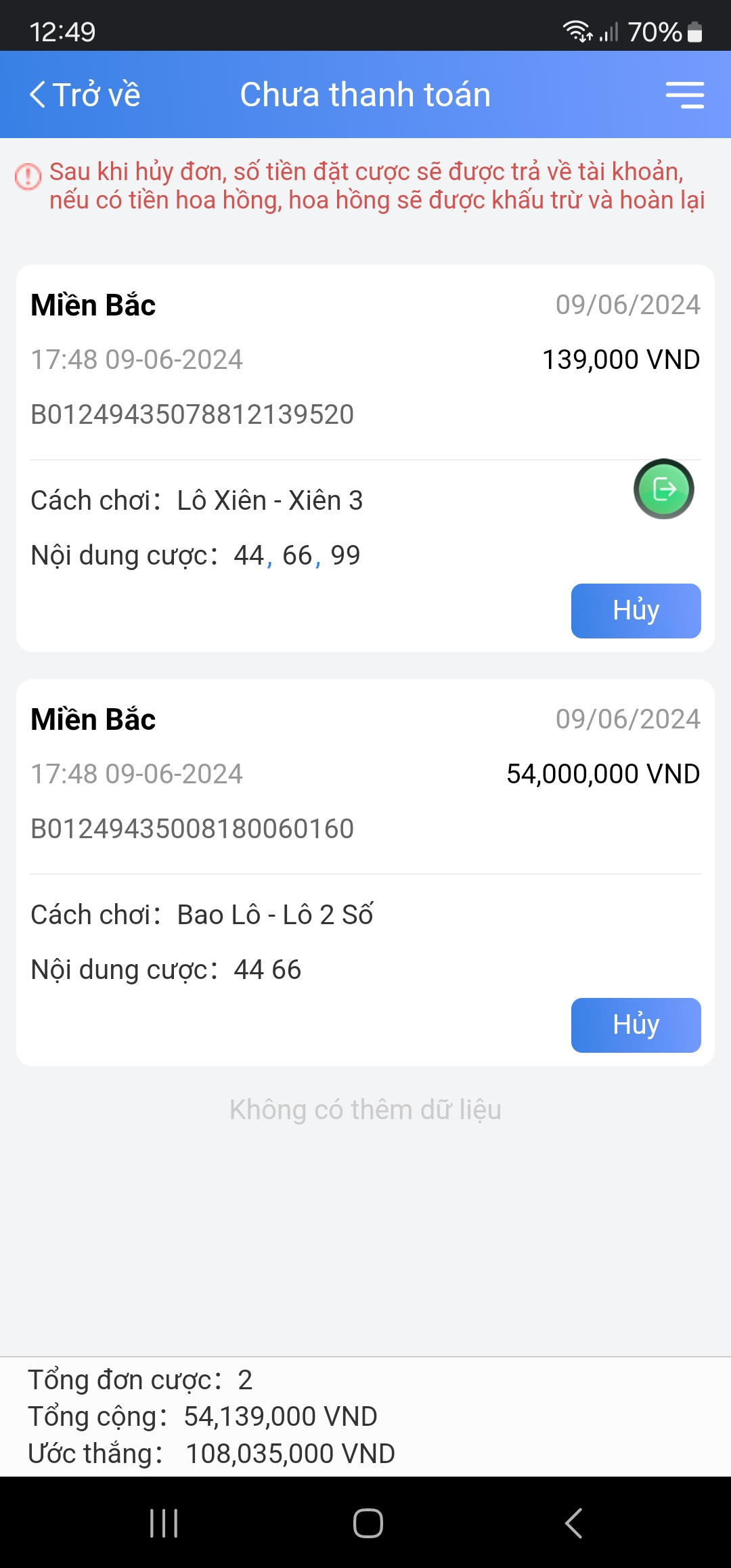The image size is (731, 1568).
Task: Tap the green exit icon on Lô Xiên bet
Action: [x=663, y=489]
